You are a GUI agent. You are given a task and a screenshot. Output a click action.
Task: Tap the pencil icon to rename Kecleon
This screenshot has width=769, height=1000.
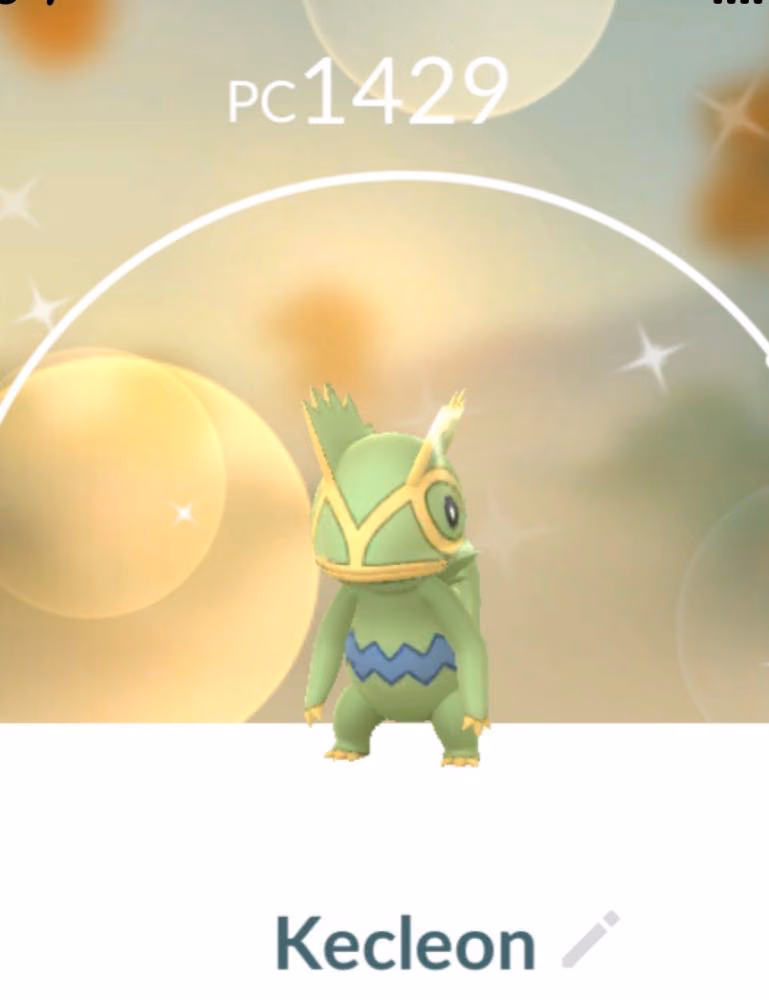(x=590, y=939)
